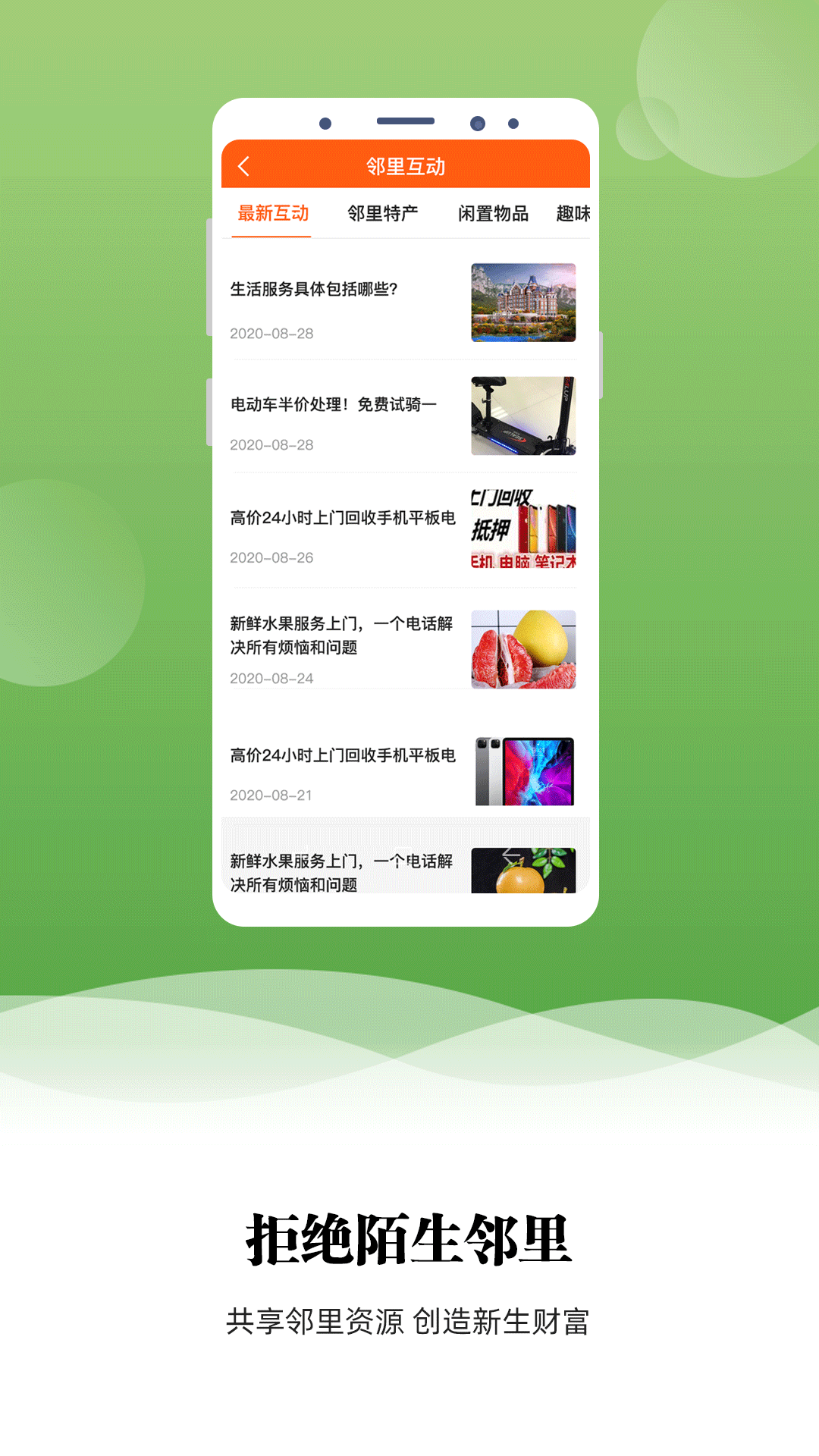Open the hotel building thumbnail image
The width and height of the screenshot is (819, 1456).
523,303
